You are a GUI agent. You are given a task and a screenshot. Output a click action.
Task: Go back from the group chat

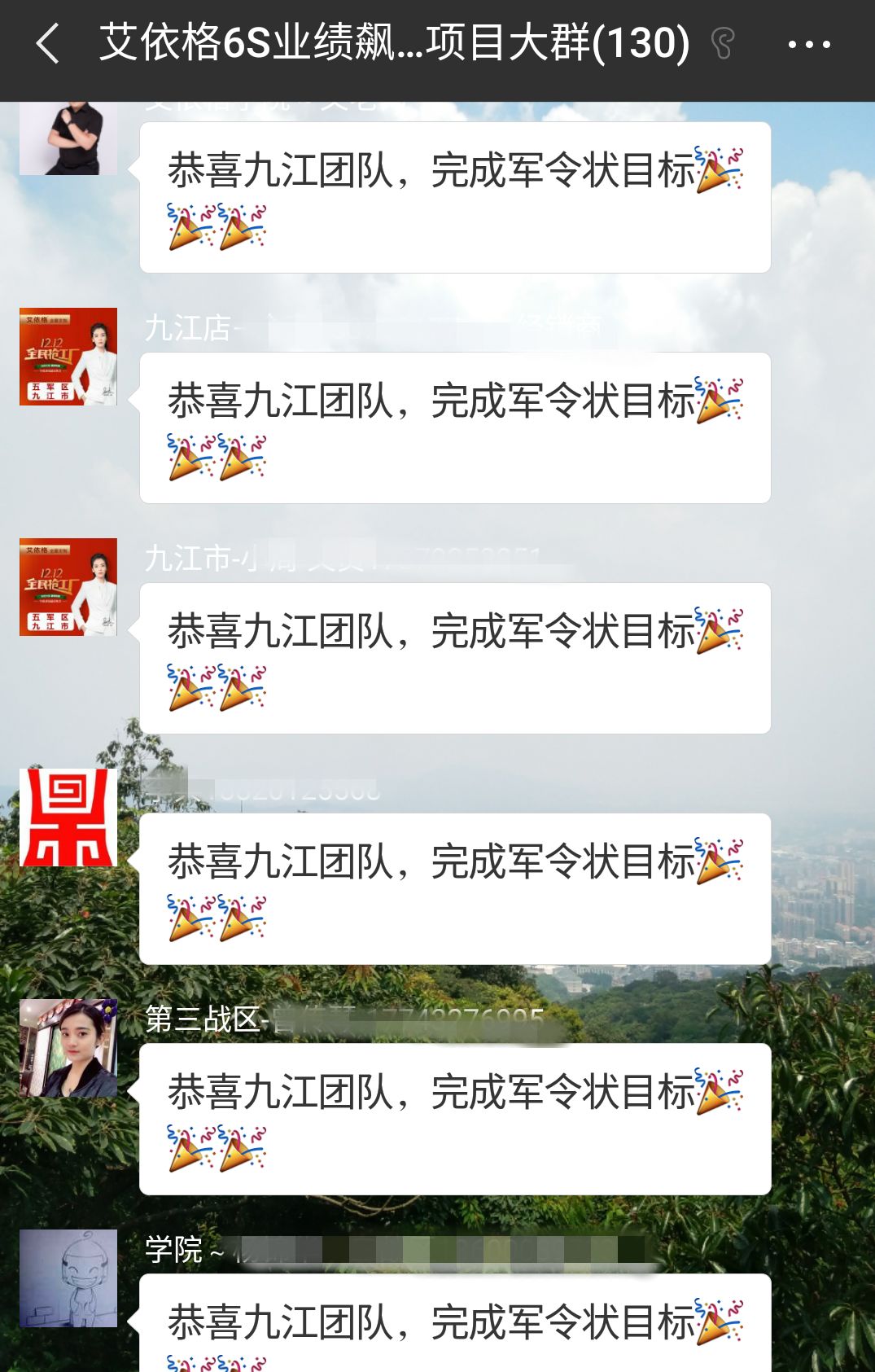click(48, 43)
